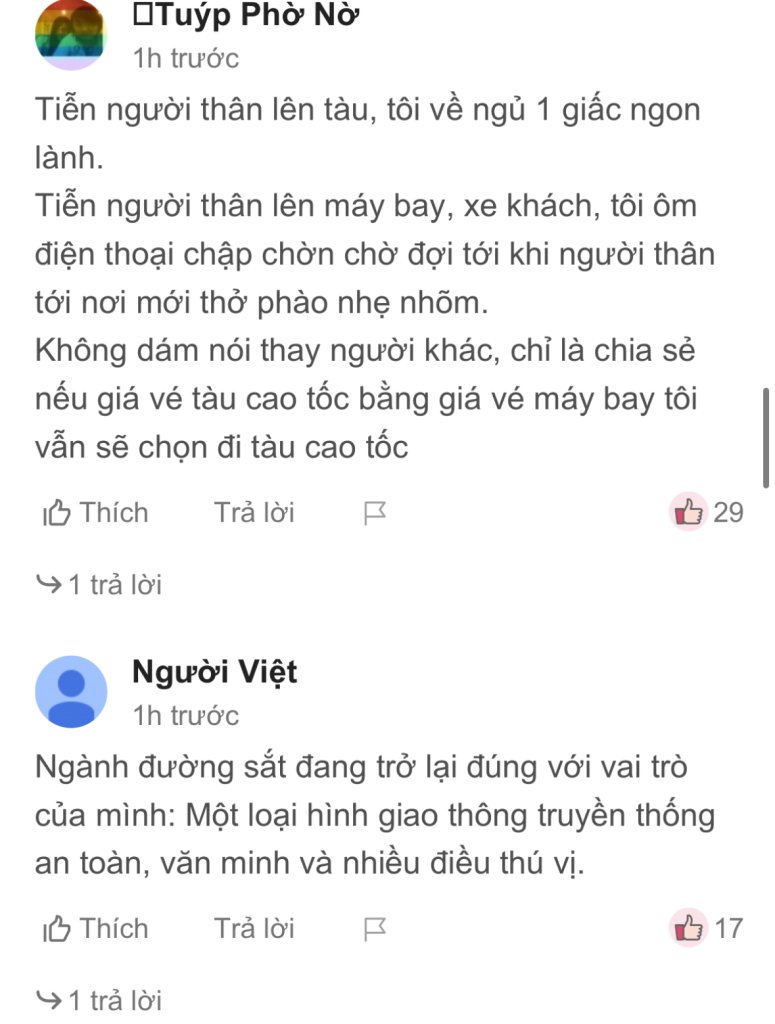
Task: Reply to Người Việt's comment
Action: (x=254, y=929)
